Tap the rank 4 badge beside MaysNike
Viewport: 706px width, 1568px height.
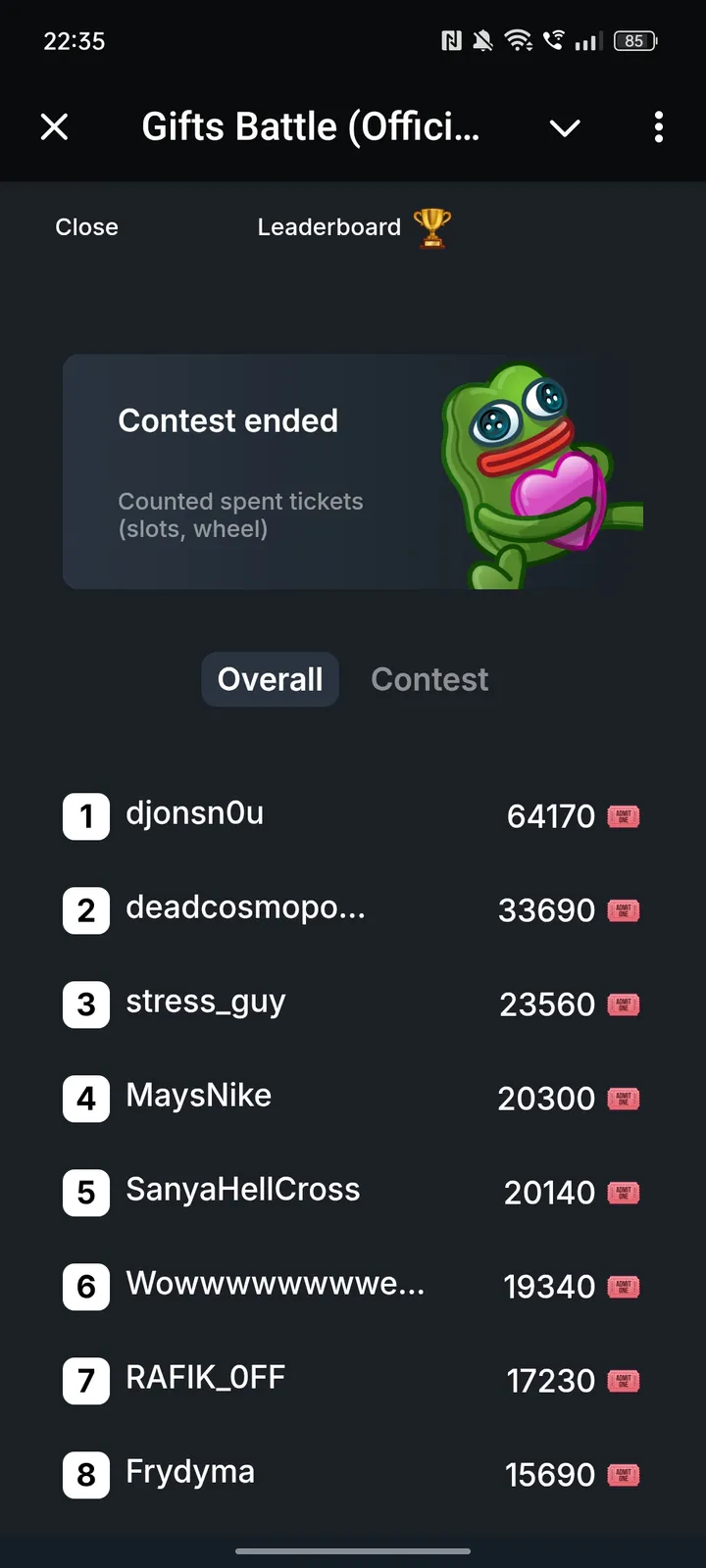point(85,1099)
